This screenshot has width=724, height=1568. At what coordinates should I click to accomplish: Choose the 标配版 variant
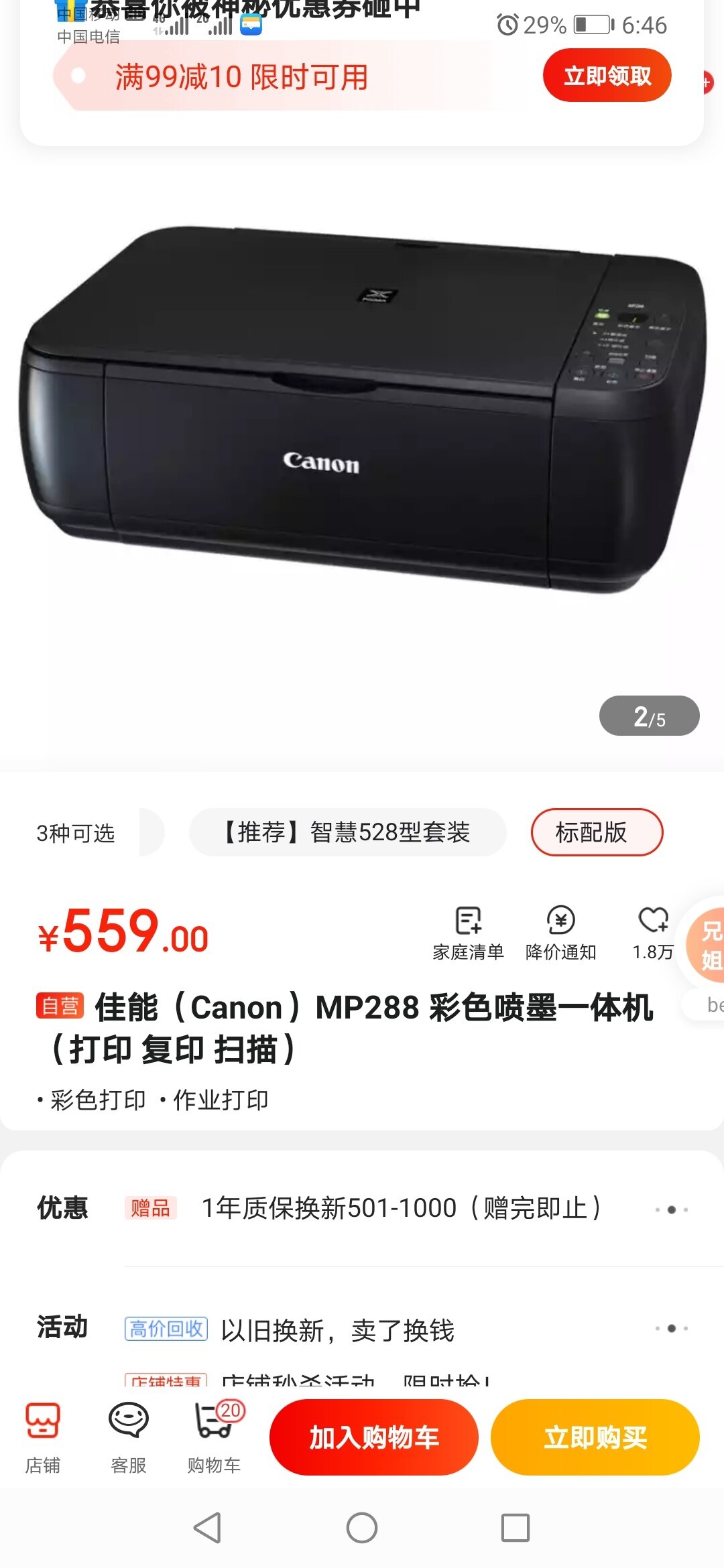pos(597,832)
